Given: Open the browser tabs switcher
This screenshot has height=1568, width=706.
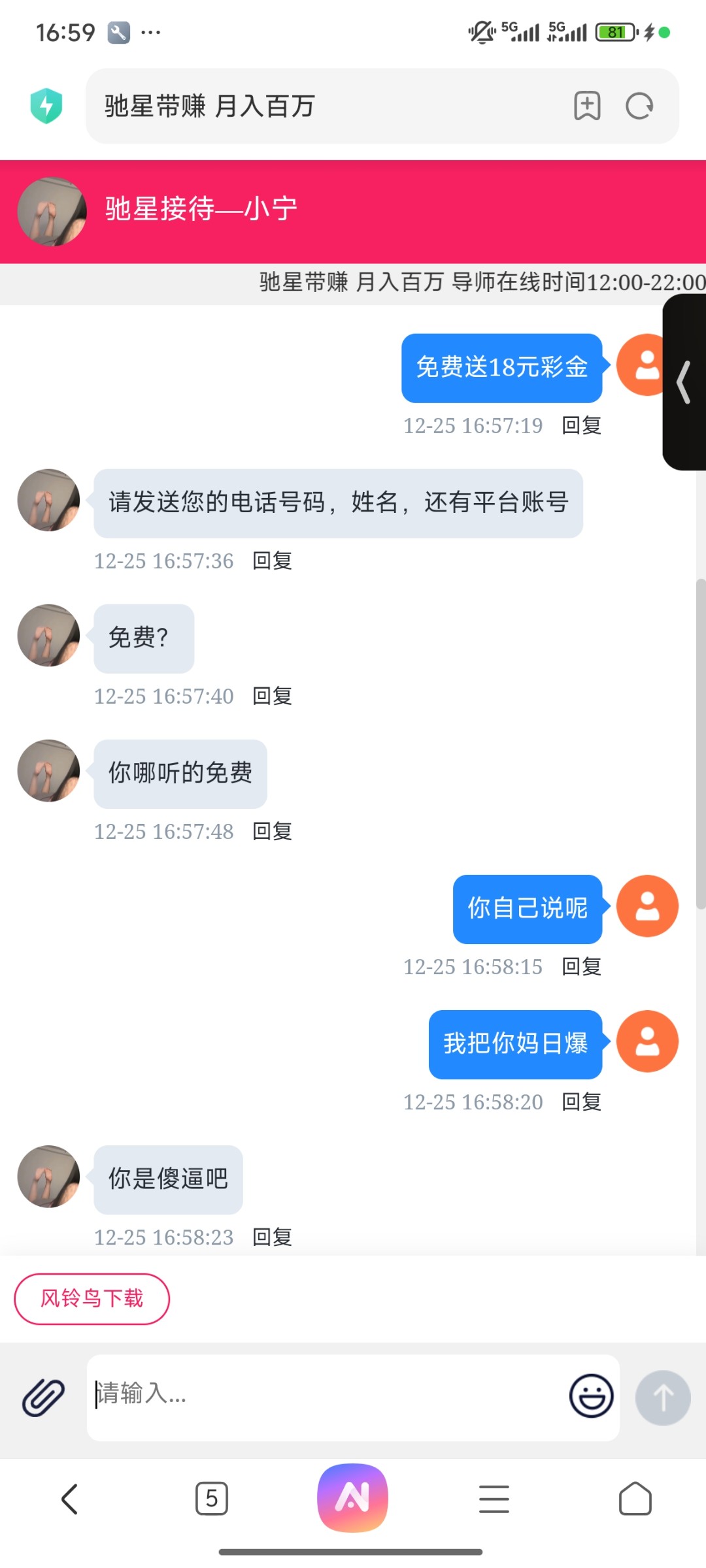Looking at the screenshot, I should pyautogui.click(x=212, y=1499).
